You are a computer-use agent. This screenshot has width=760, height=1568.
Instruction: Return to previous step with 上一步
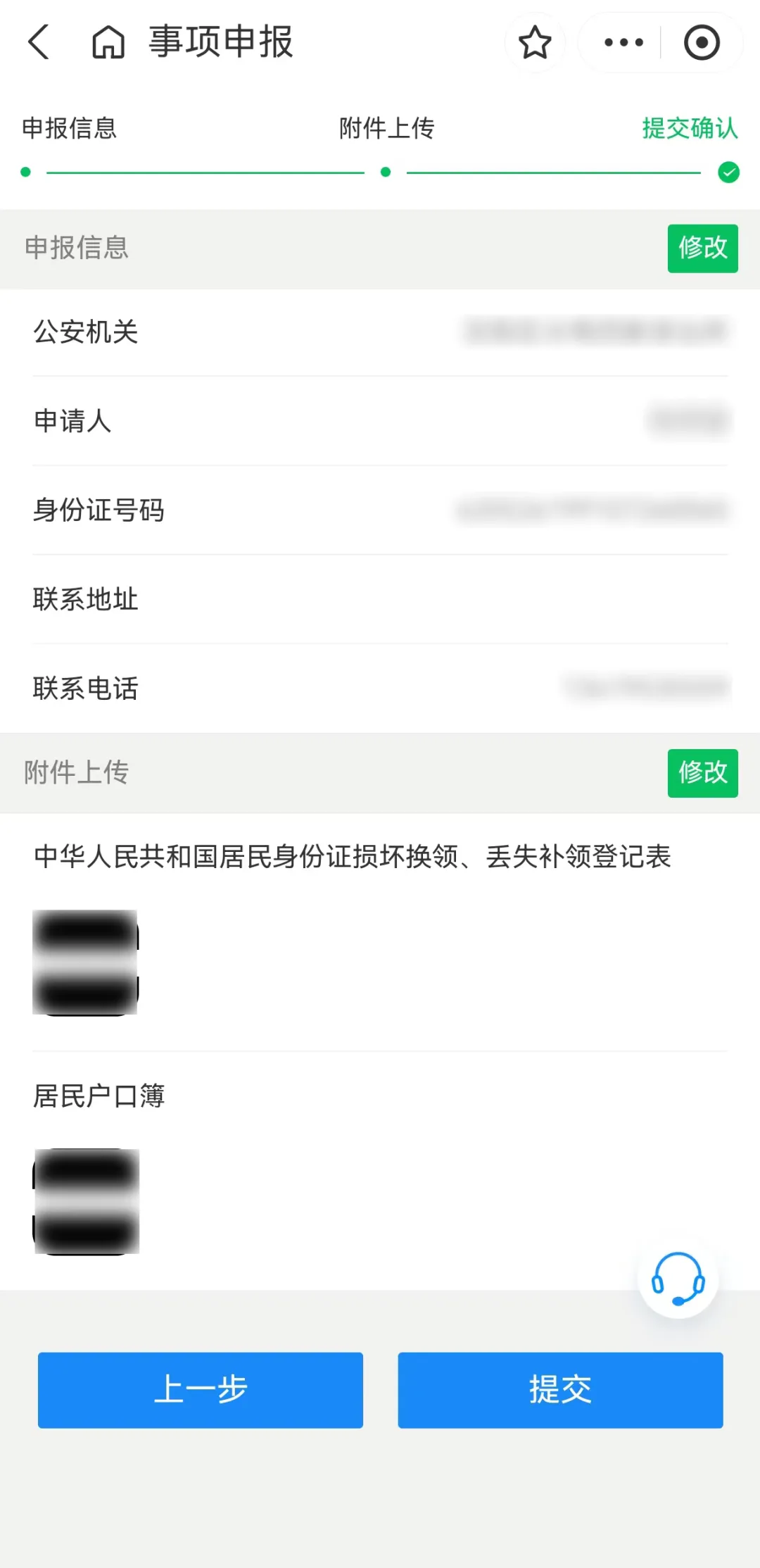201,1390
